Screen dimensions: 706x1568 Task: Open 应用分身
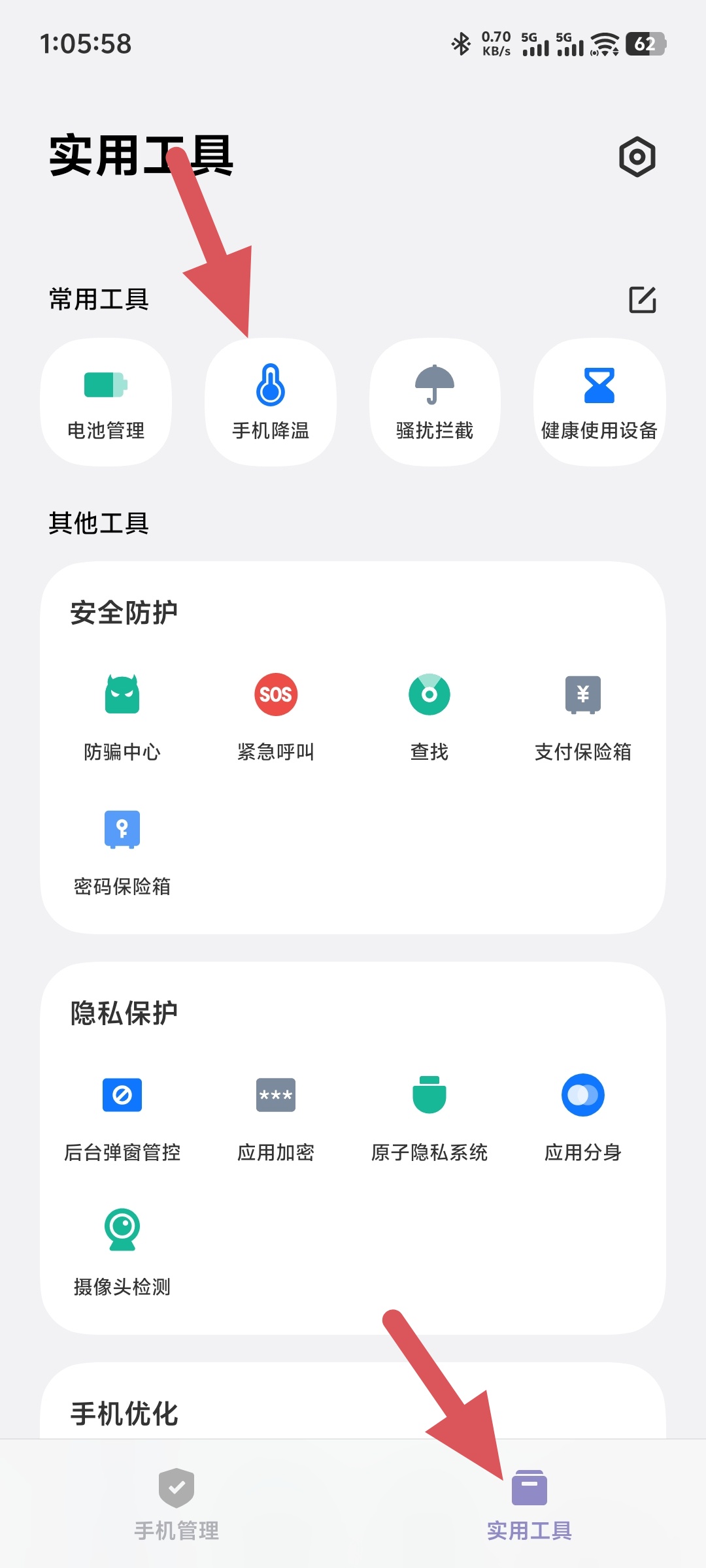pos(583,1119)
